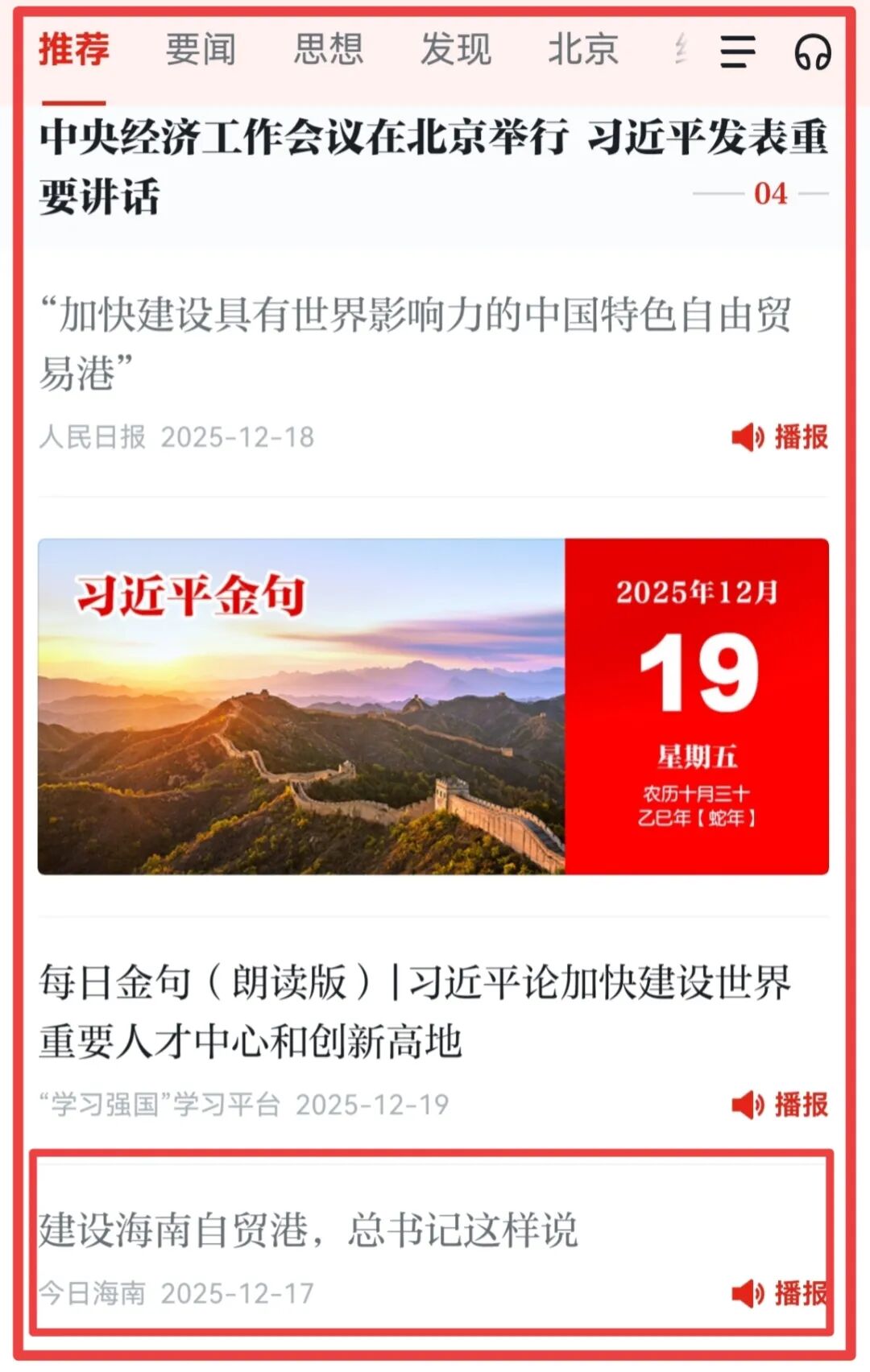The height and width of the screenshot is (1372, 870).
Task: Open the channel list menu icon
Action: point(737,52)
